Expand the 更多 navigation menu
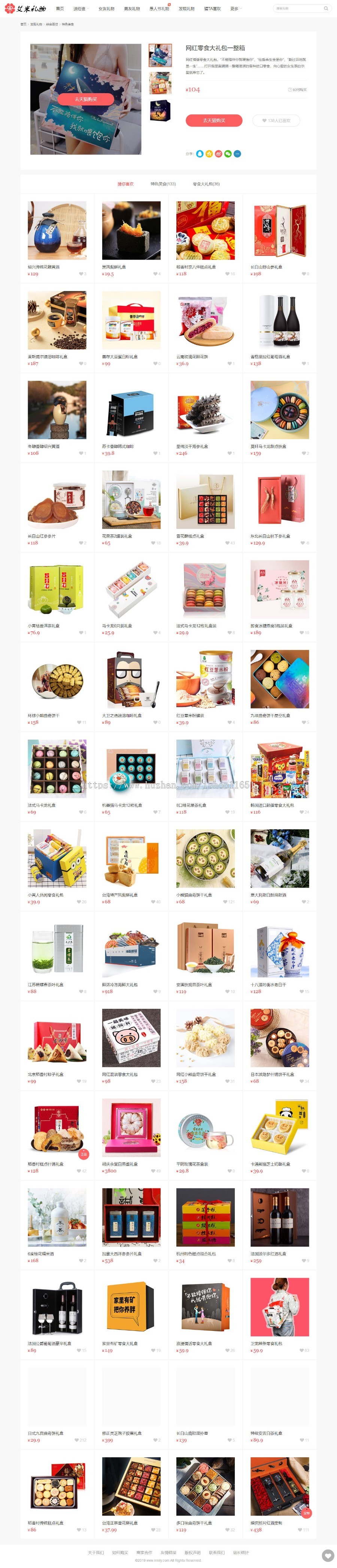 pos(235,9)
